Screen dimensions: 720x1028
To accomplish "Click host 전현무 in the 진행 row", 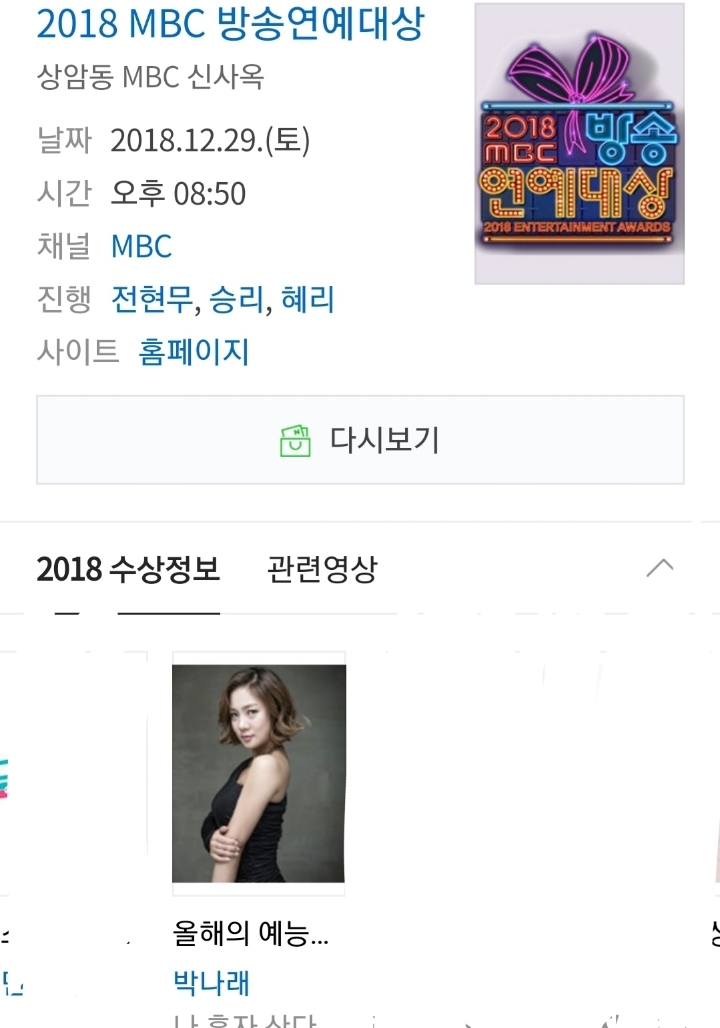I will click(x=150, y=301).
